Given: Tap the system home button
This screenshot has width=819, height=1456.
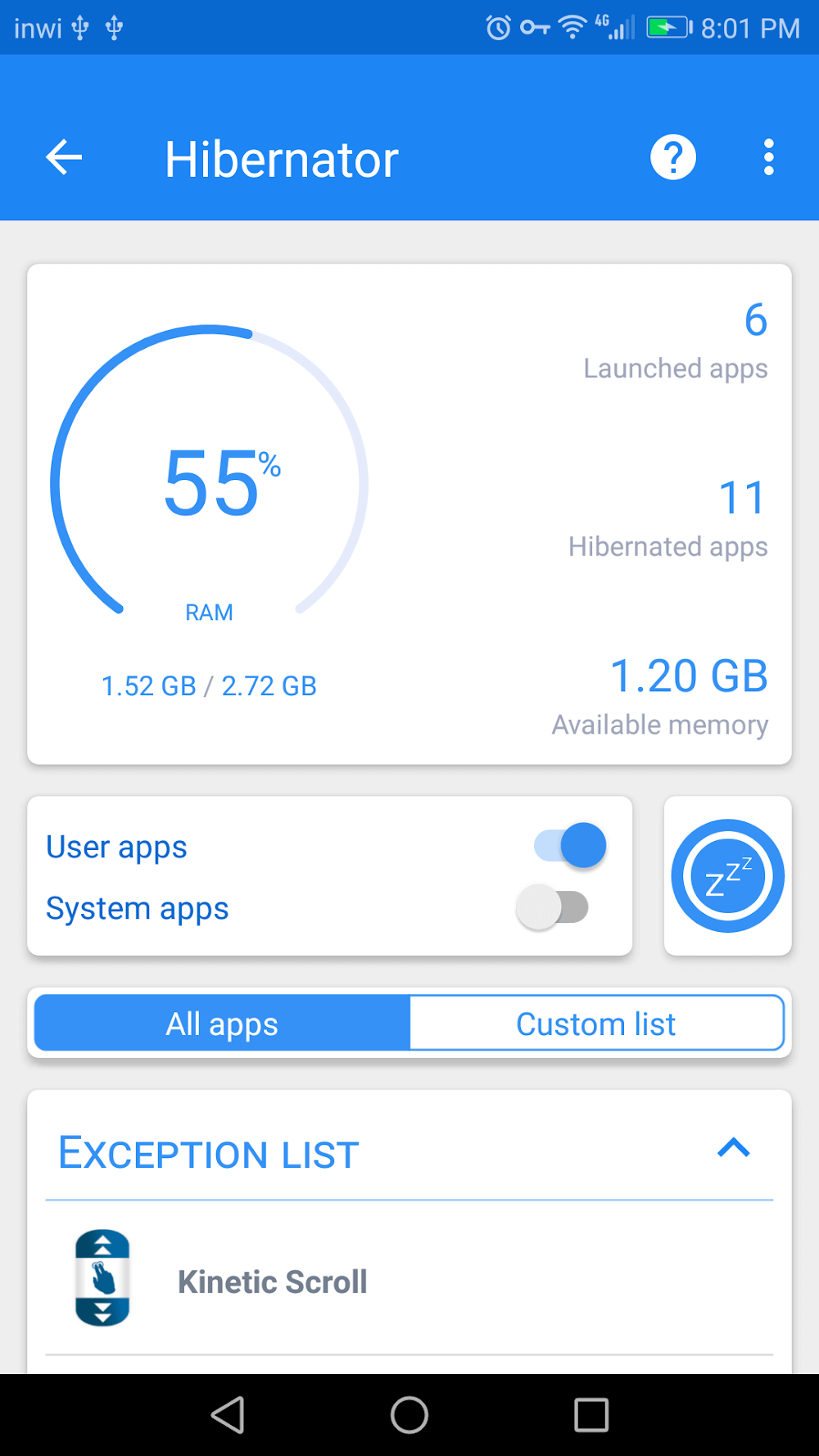Looking at the screenshot, I should coord(409,1414).
